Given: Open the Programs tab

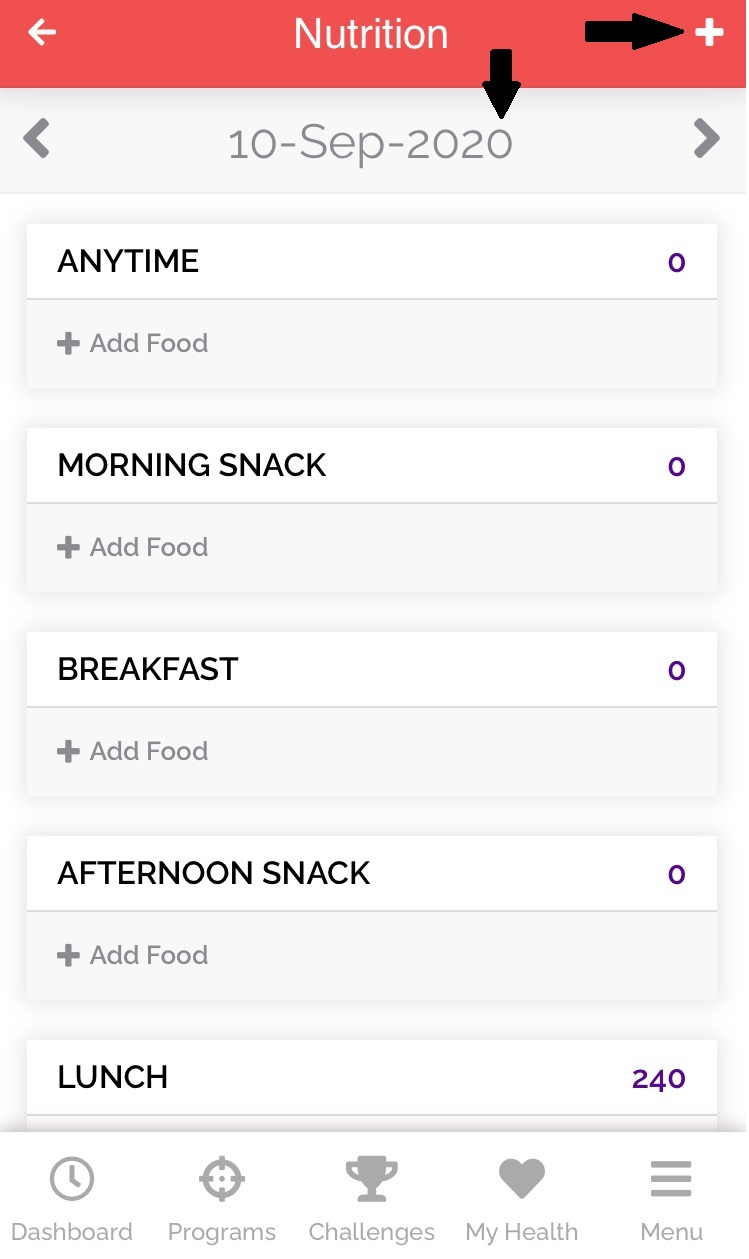Looking at the screenshot, I should pos(222,1198).
